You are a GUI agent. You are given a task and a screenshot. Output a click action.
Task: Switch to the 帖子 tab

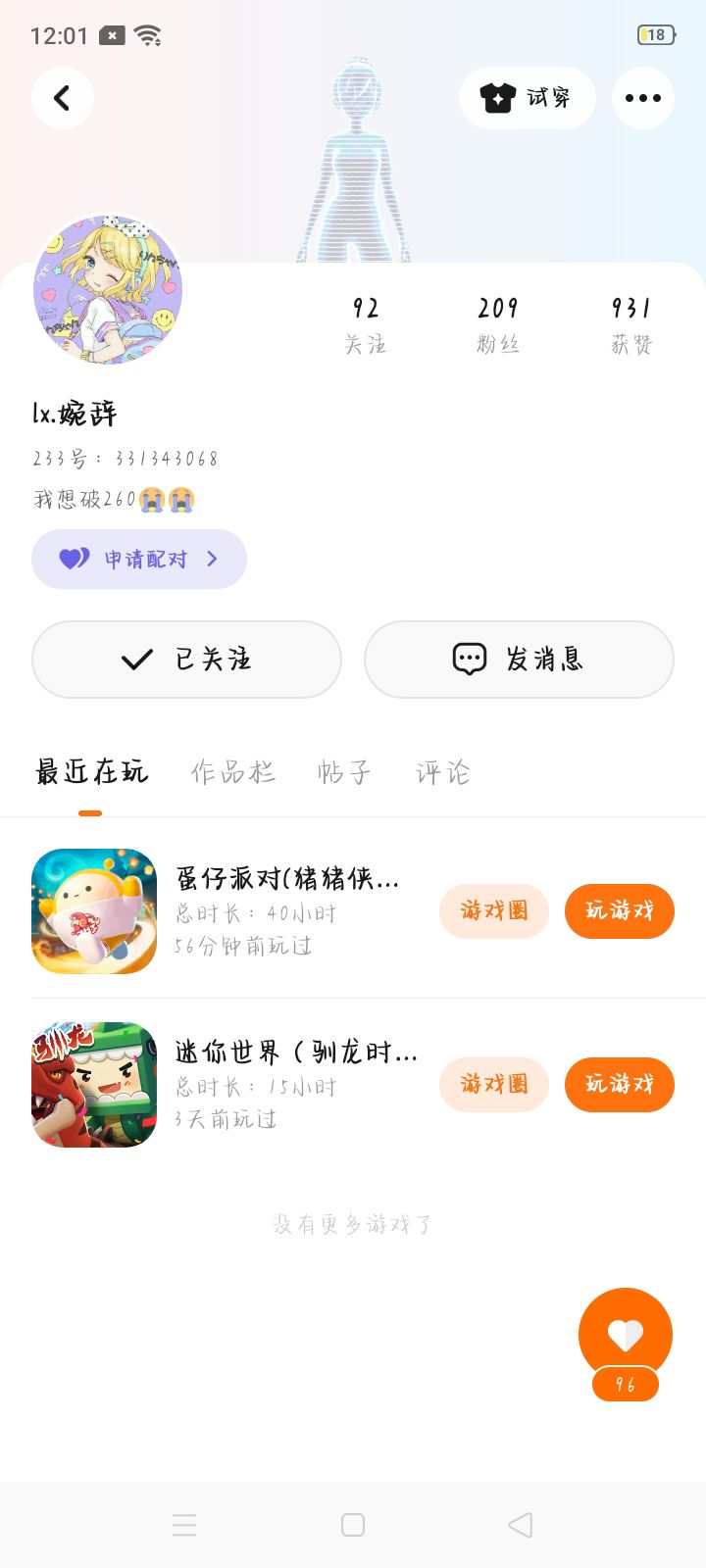tap(344, 772)
